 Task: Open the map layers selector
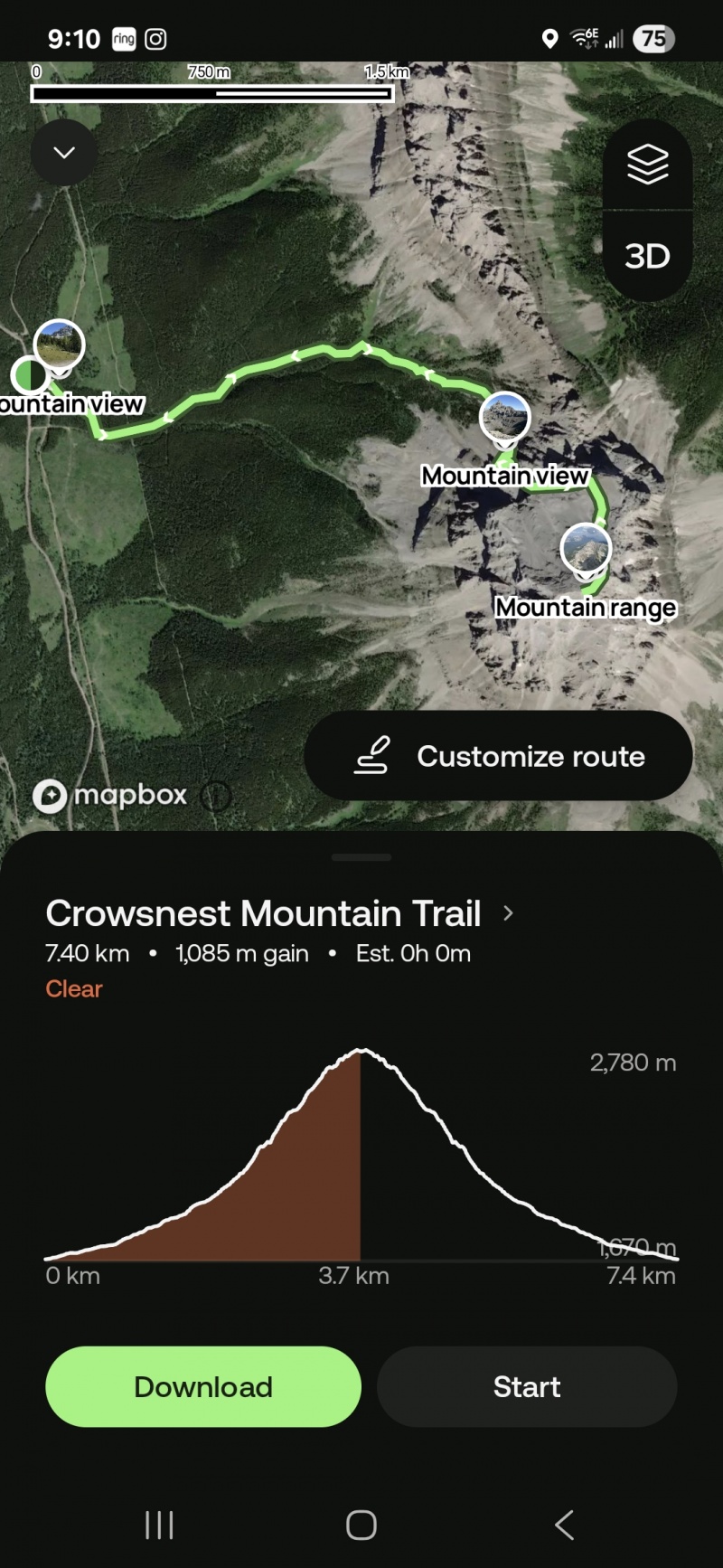click(x=647, y=165)
